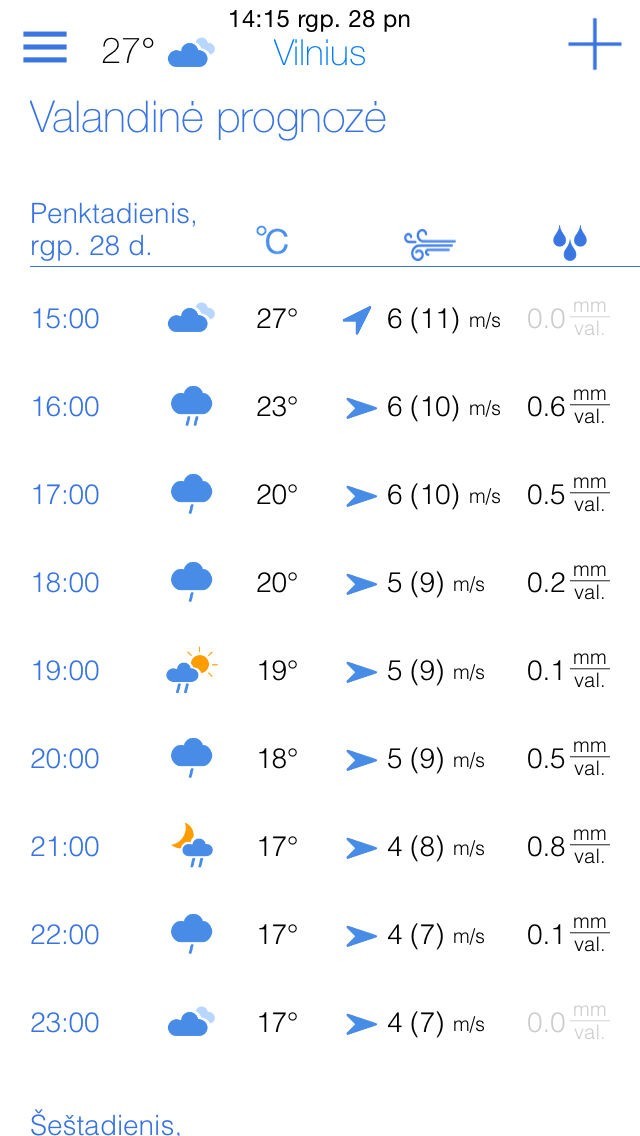Viewport: 640px width, 1136px height.
Task: Open the hamburger menu
Action: tap(45, 47)
